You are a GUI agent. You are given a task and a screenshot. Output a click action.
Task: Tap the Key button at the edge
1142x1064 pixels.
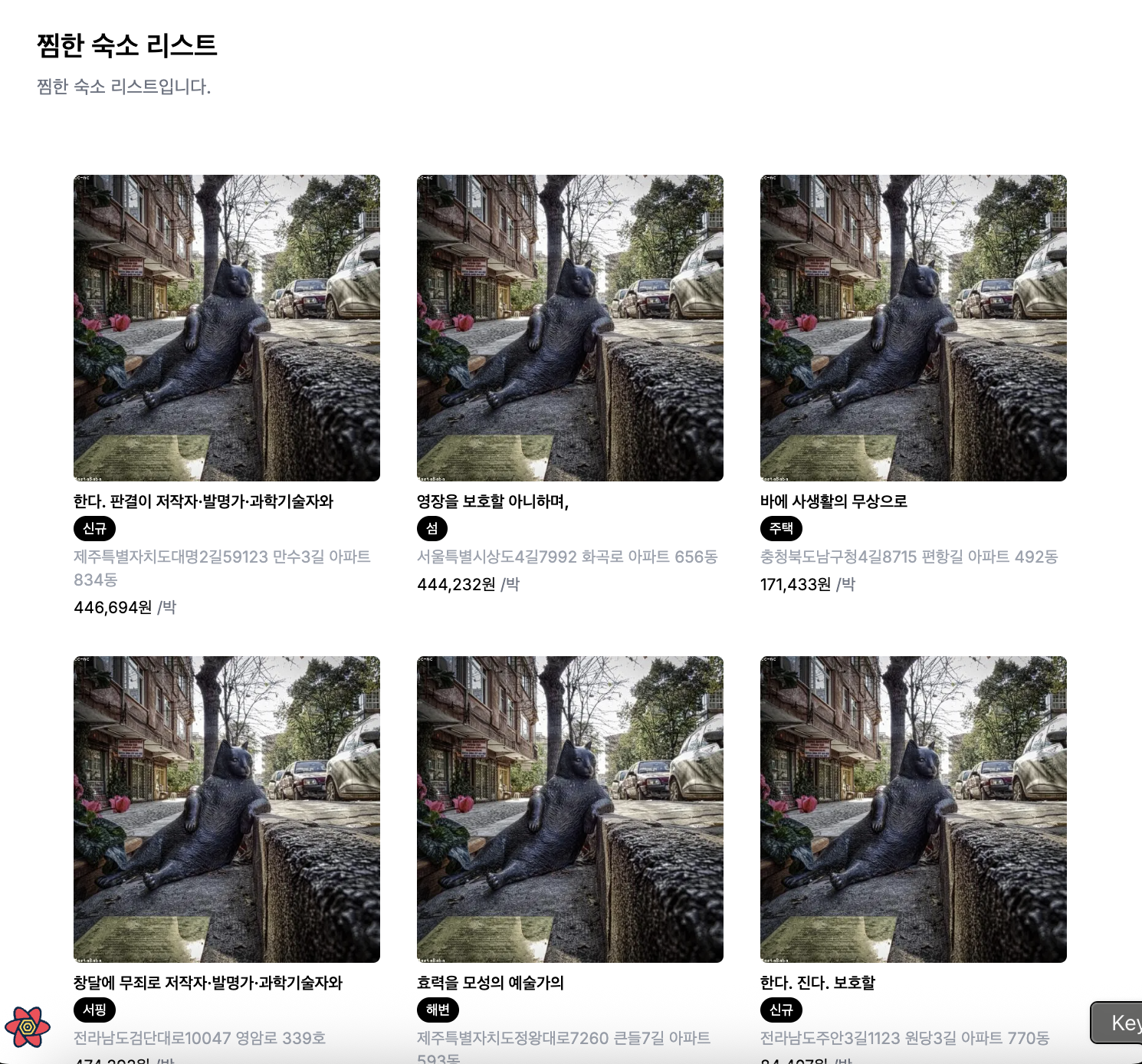(1119, 1023)
